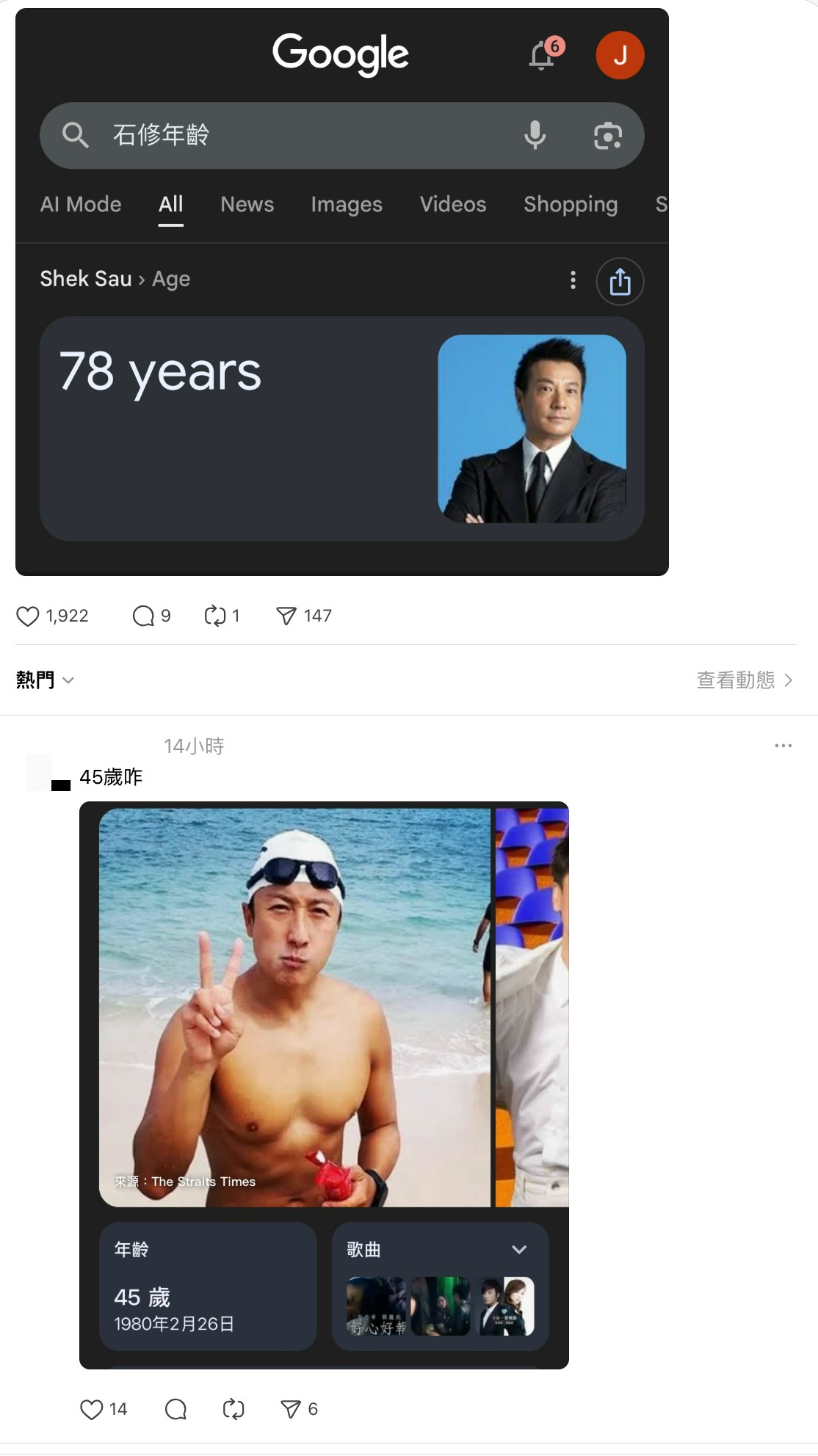Share the 45歲咋 reply
This screenshot has height=1456, width=818.
(291, 1409)
